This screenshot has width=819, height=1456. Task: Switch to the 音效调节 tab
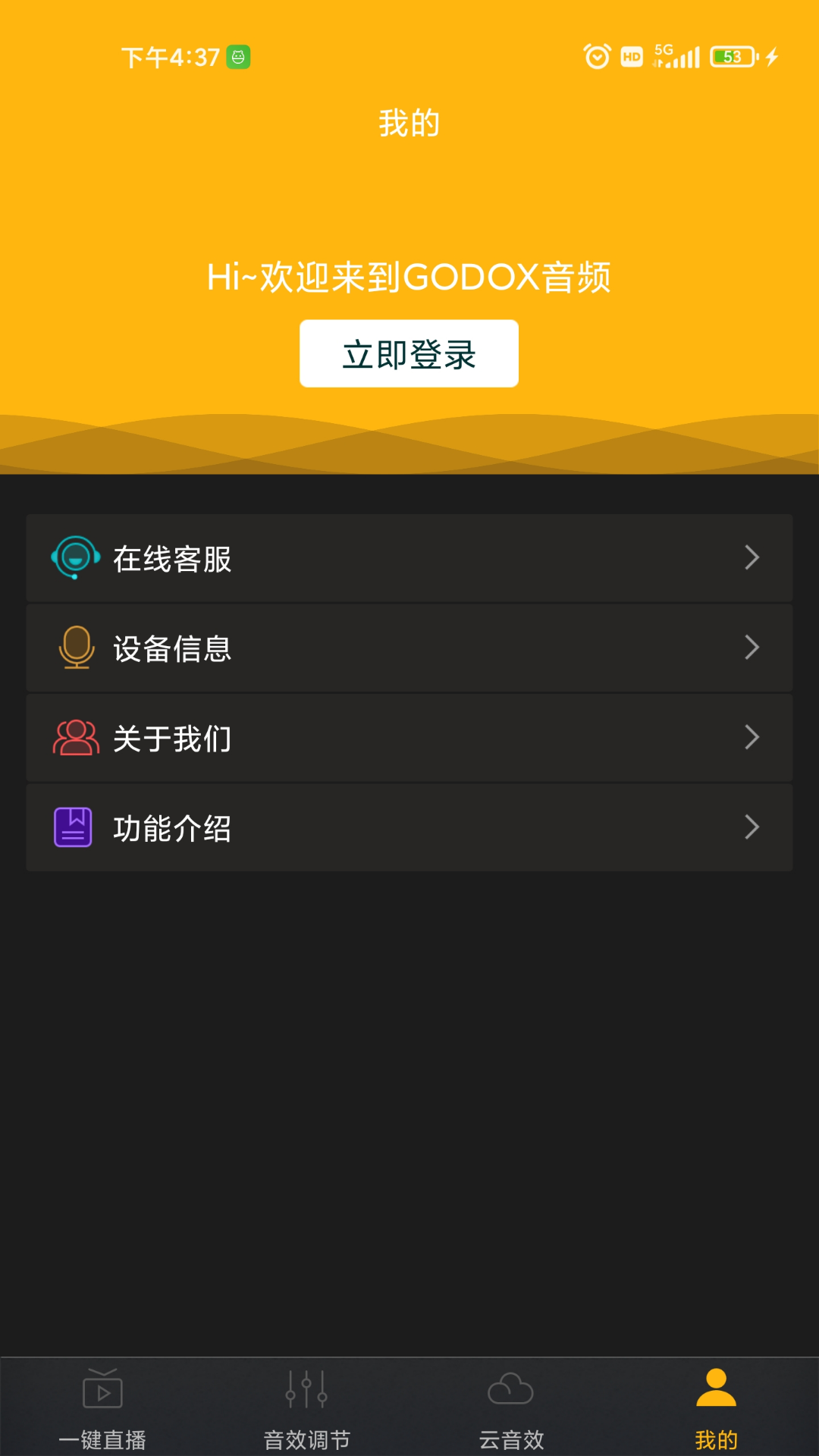pyautogui.click(x=306, y=1414)
